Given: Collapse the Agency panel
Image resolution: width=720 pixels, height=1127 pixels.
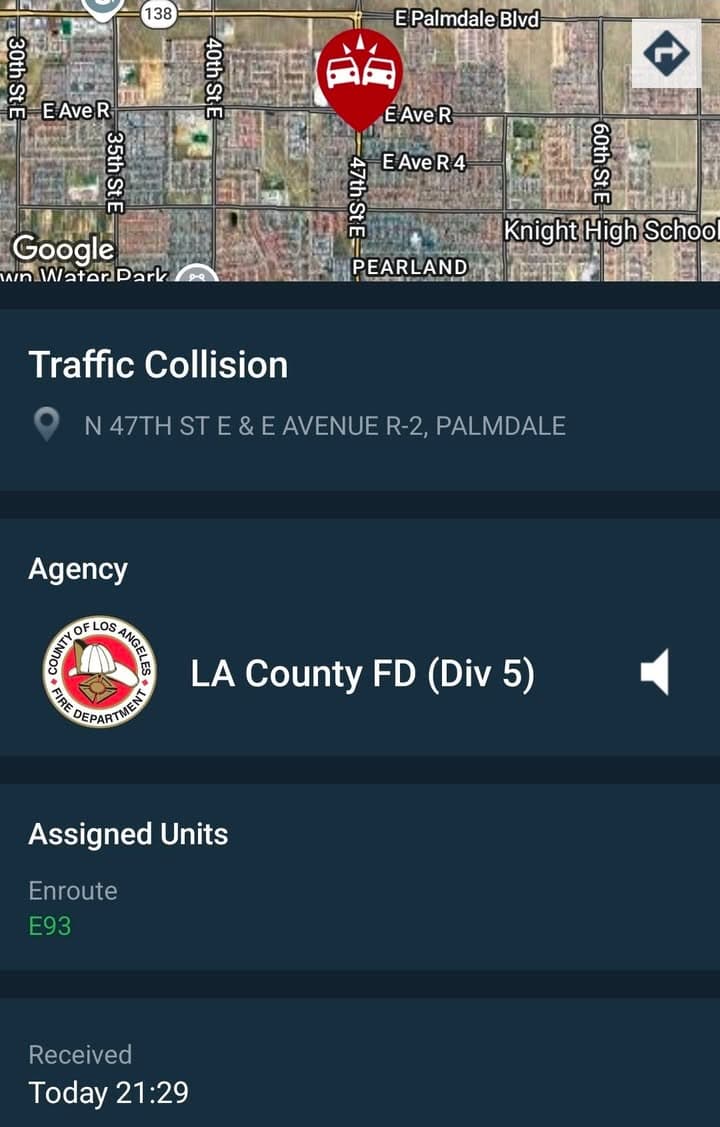Looking at the screenshot, I should coord(79,568).
